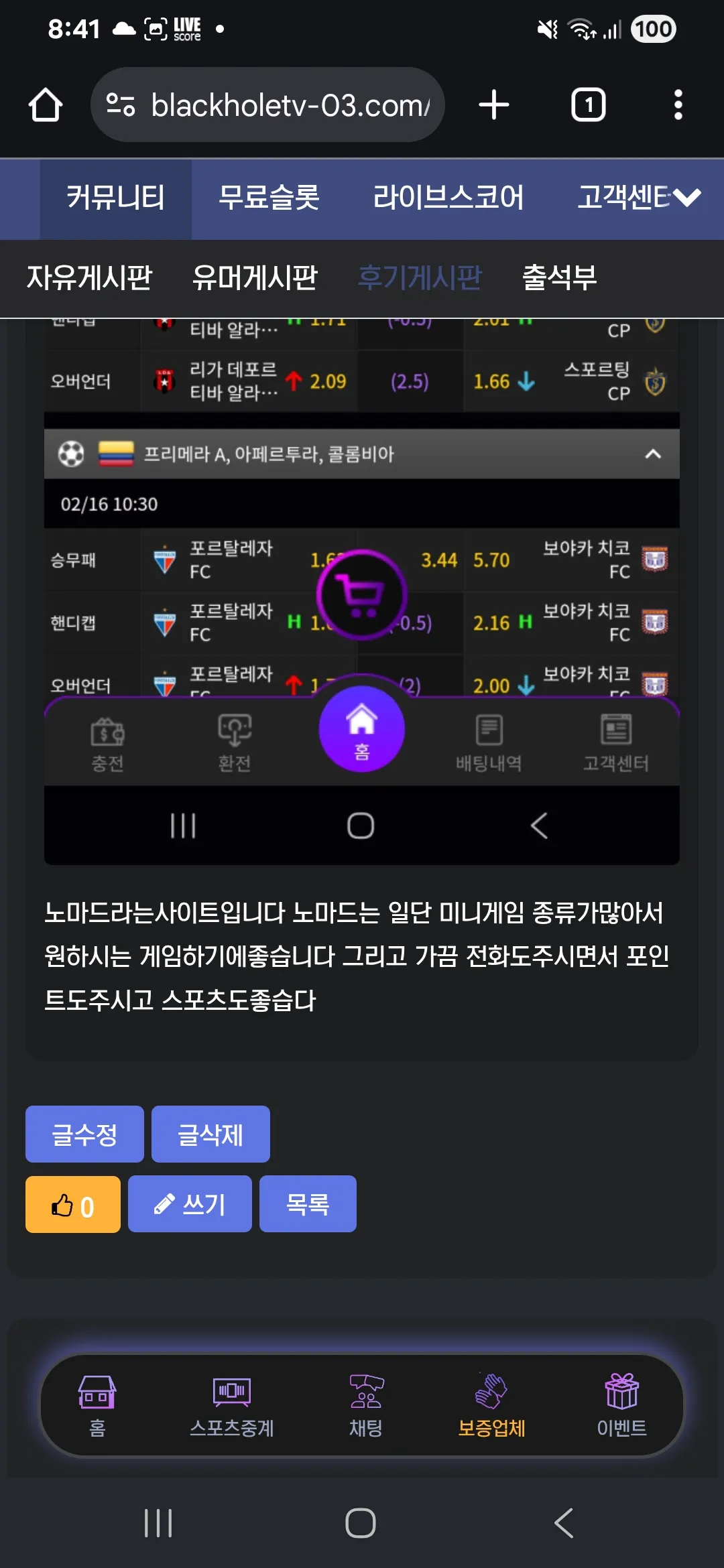Open the 출석부 page
This screenshot has height=1568, width=724.
(559, 277)
